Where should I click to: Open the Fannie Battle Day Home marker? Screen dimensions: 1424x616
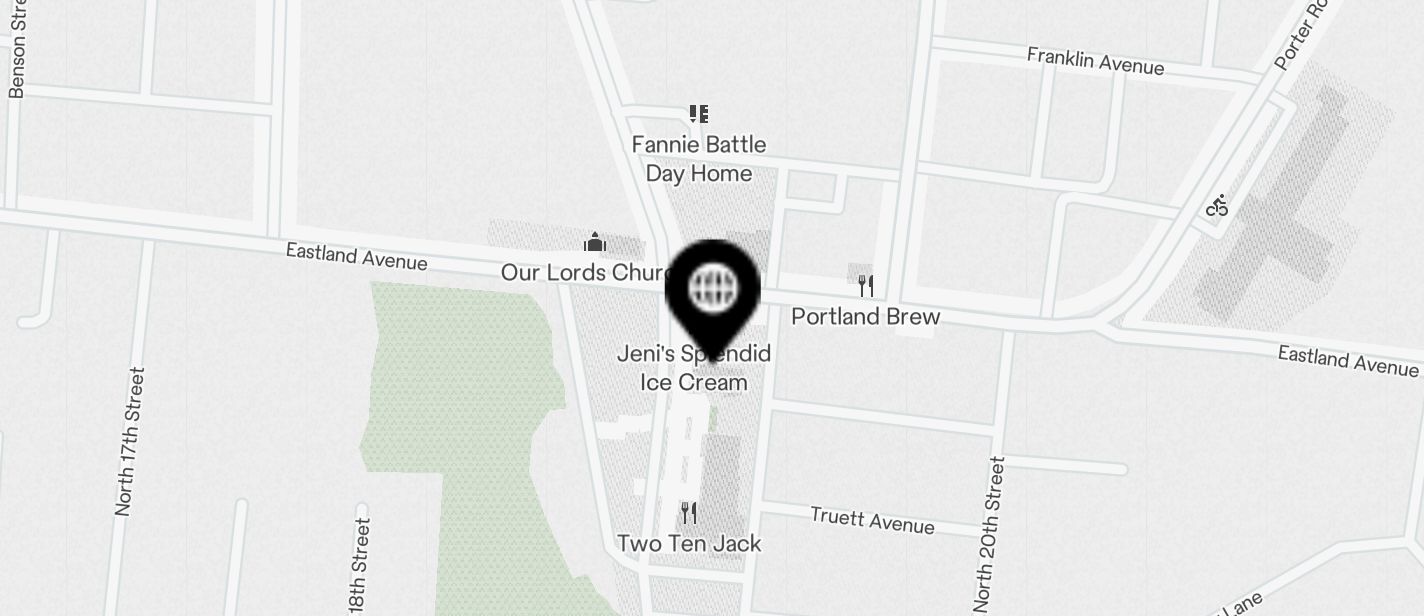(699, 115)
